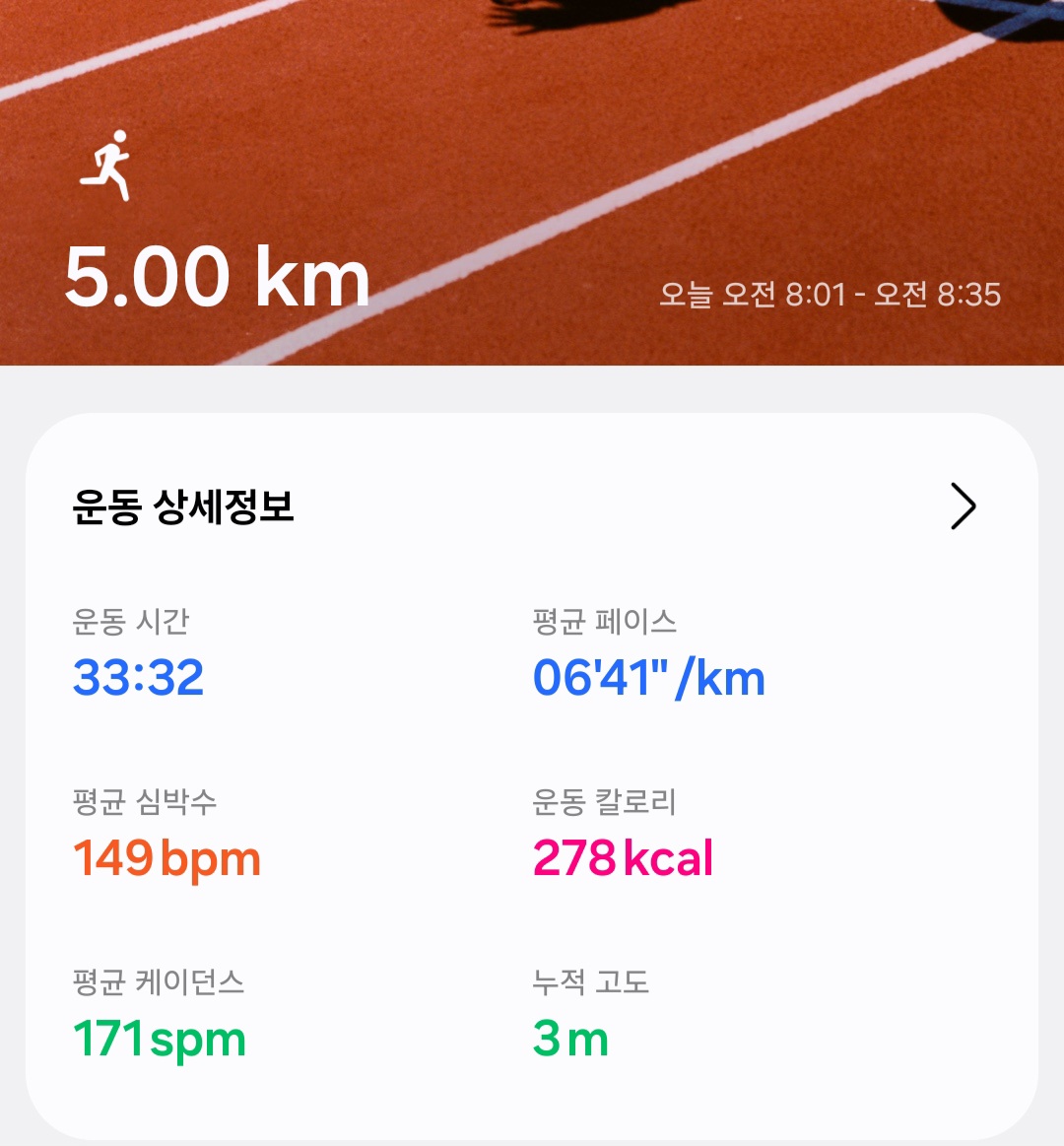Tap the average pace 06'41"/km value
The image size is (1064, 1146).
(x=647, y=676)
